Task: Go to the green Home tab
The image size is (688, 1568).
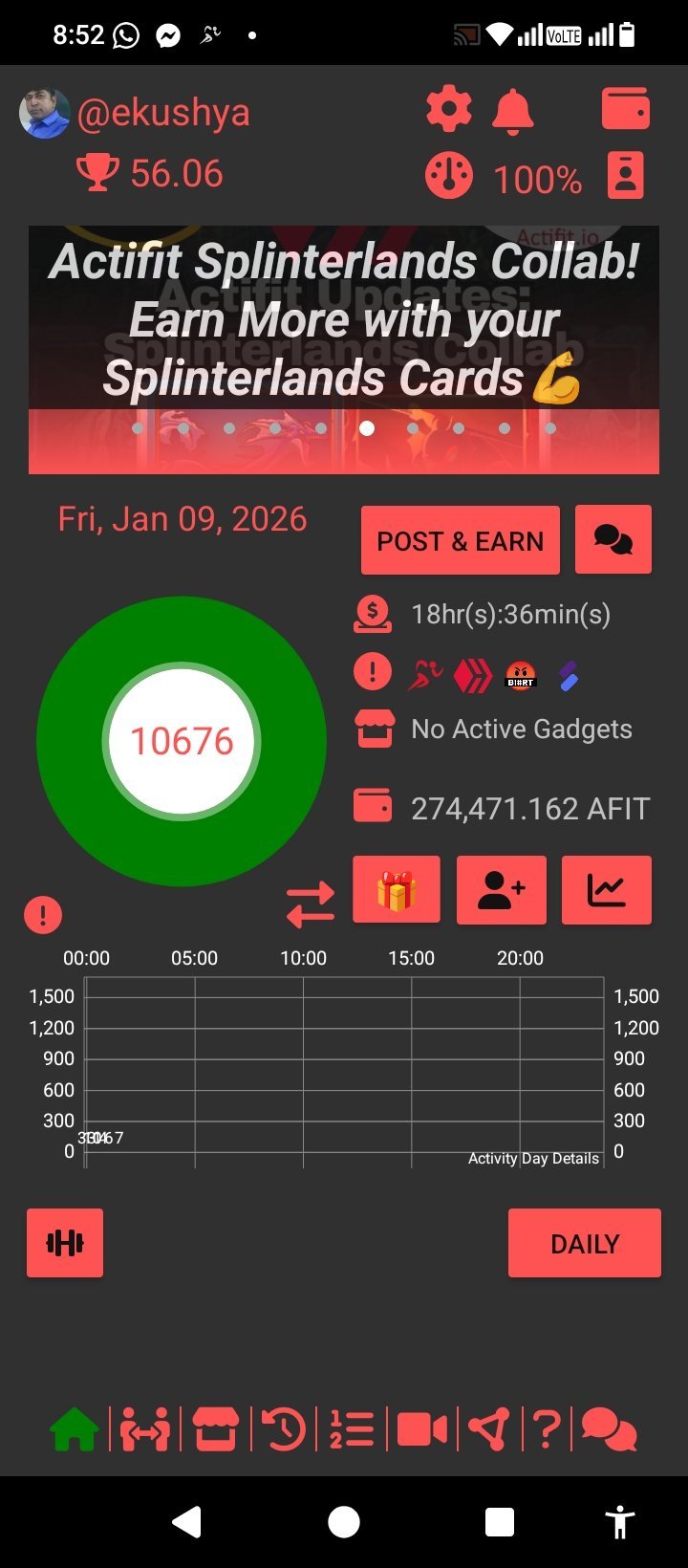Action: tap(75, 1430)
